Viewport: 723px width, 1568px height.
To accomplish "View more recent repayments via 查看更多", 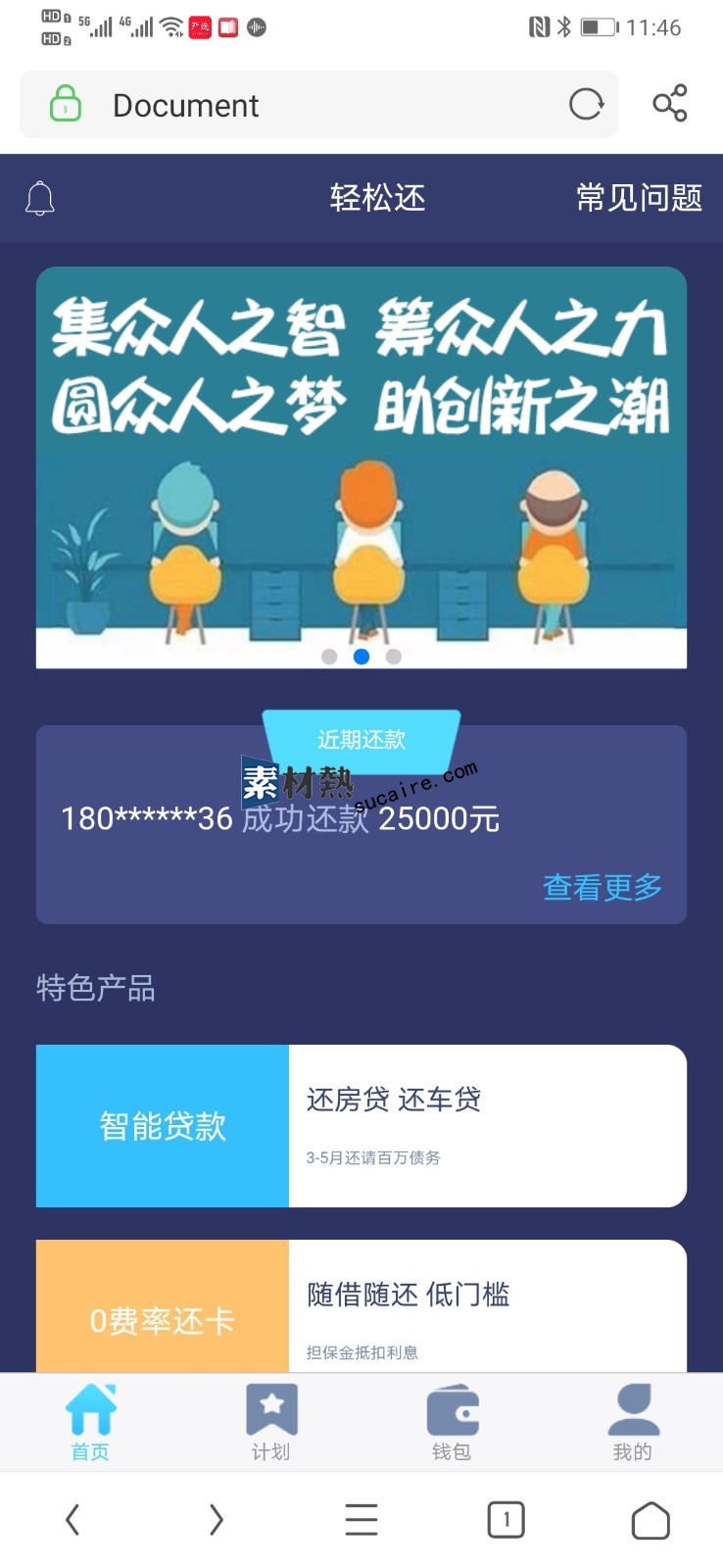I will (602, 887).
